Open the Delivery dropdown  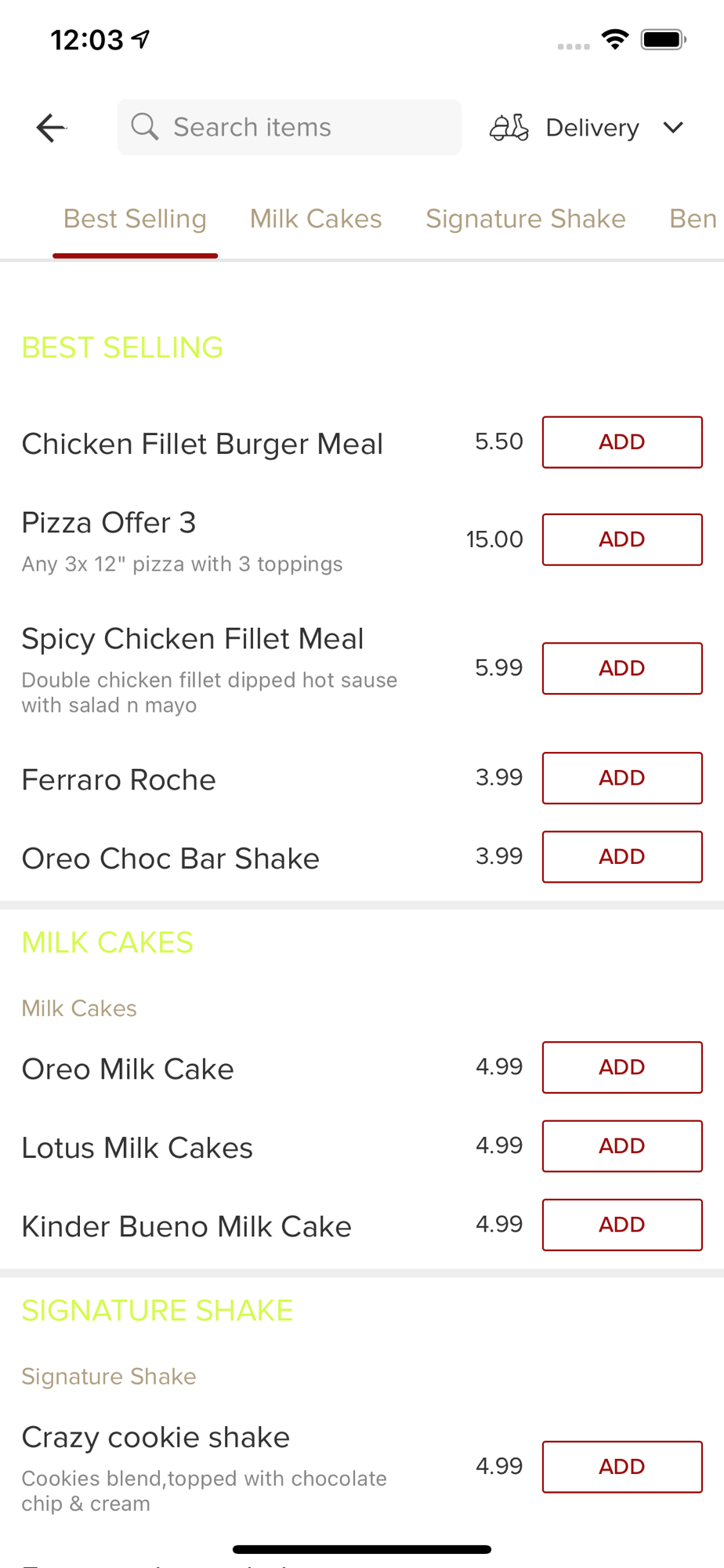[588, 128]
